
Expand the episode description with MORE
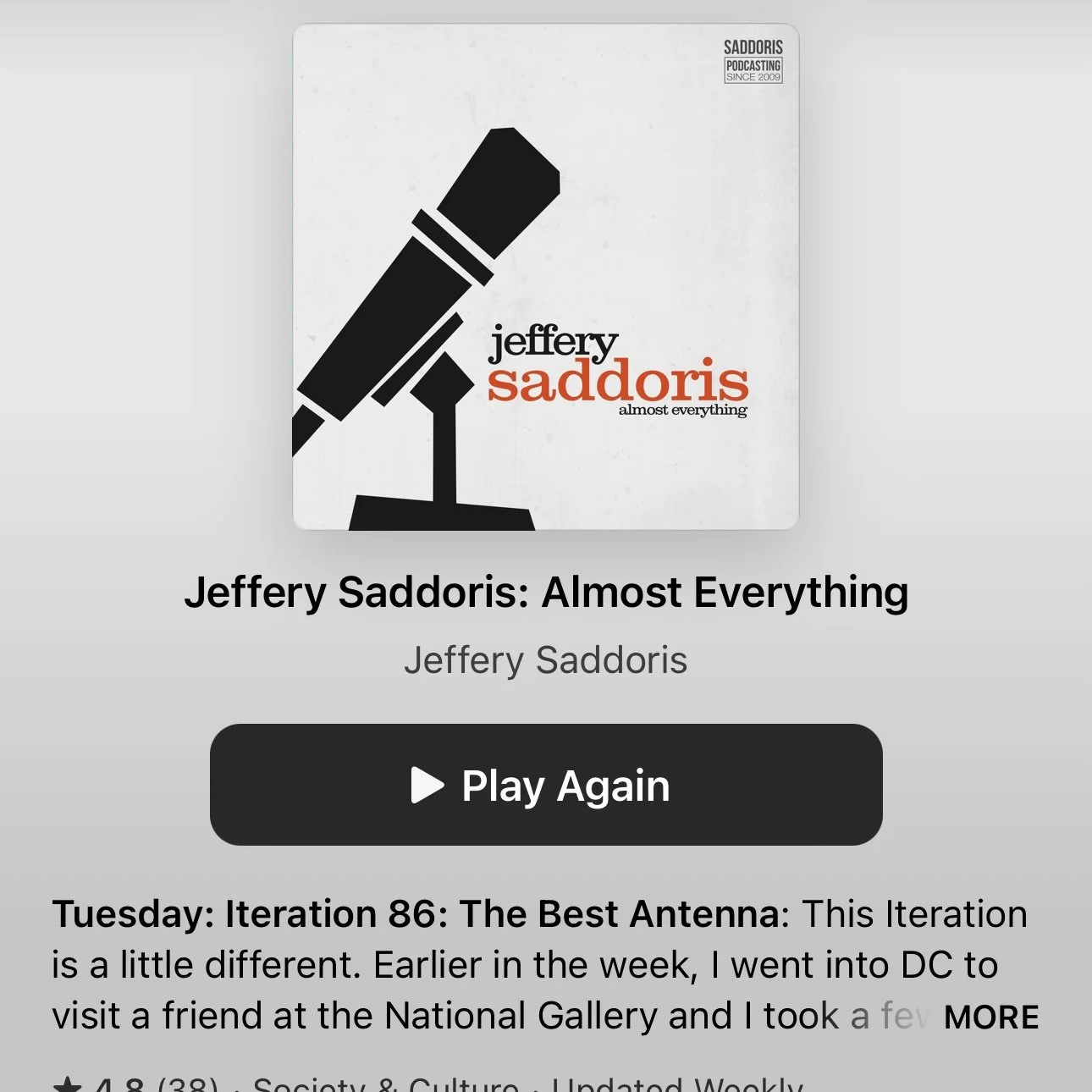coord(990,1017)
